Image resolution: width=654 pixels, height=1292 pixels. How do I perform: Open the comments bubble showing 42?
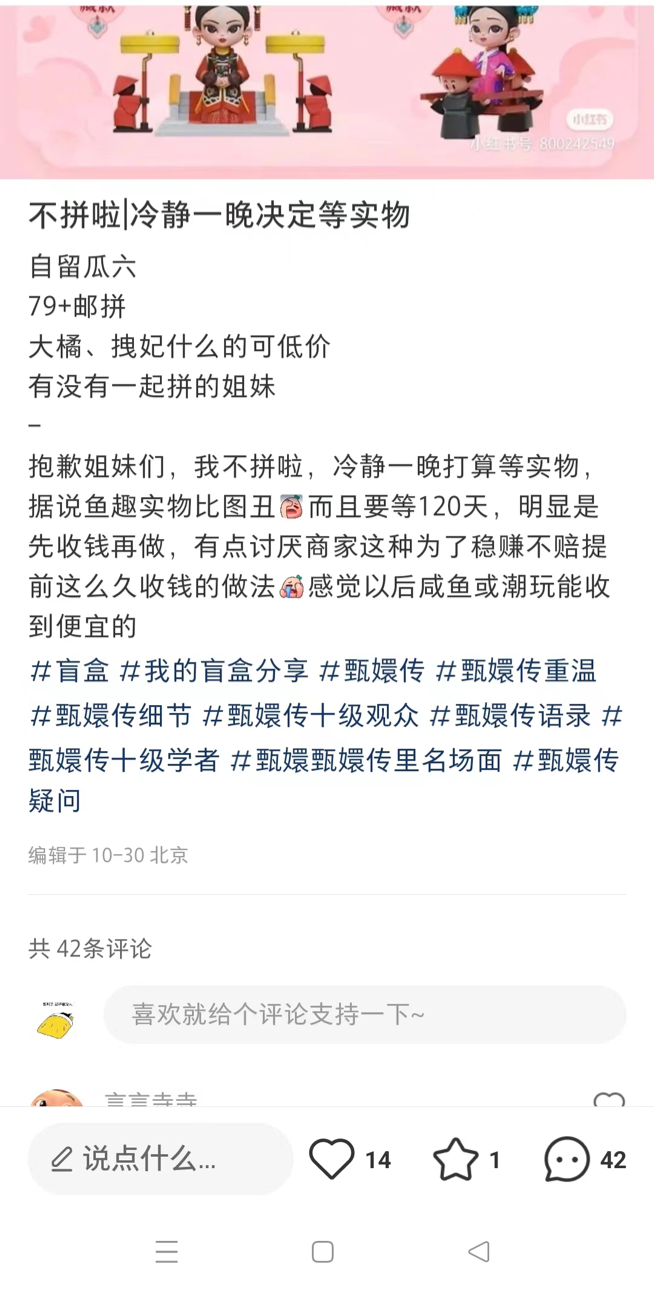point(567,1159)
